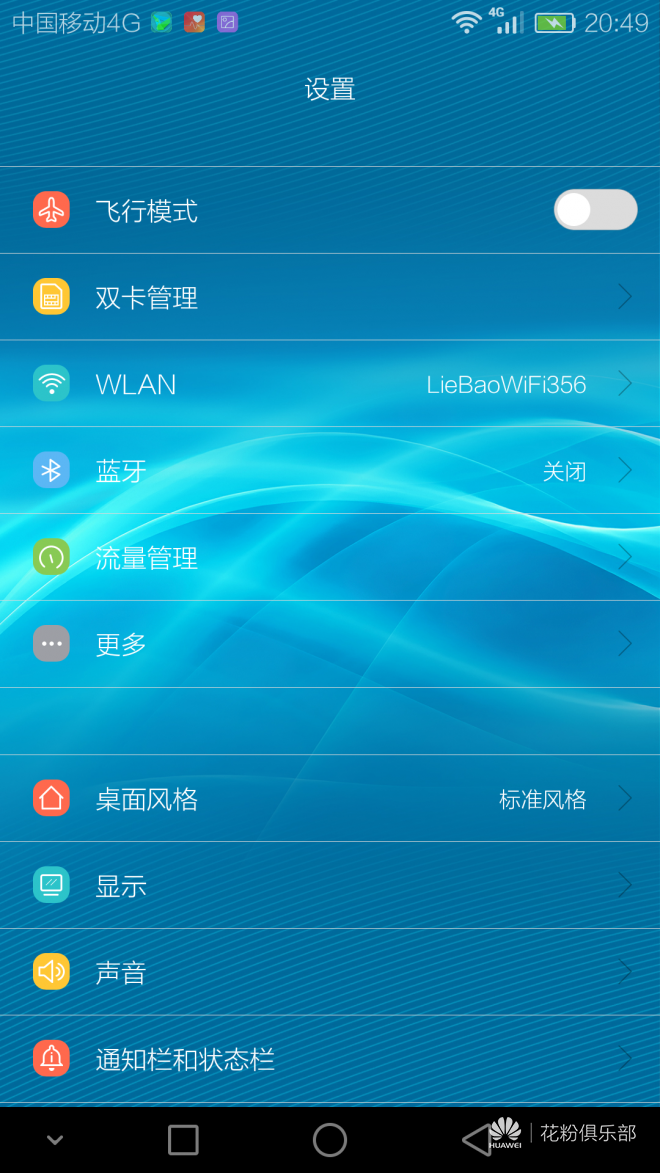This screenshot has width=660, height=1173.
Task: Tap the home circle navigation button
Action: point(330,1140)
